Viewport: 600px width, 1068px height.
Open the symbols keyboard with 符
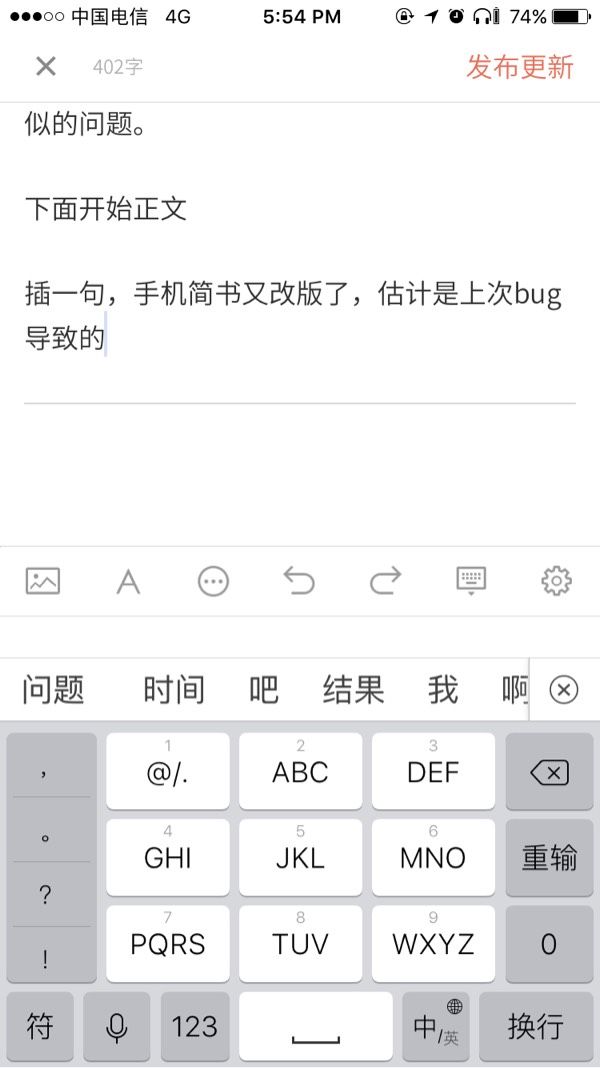[x=40, y=1026]
